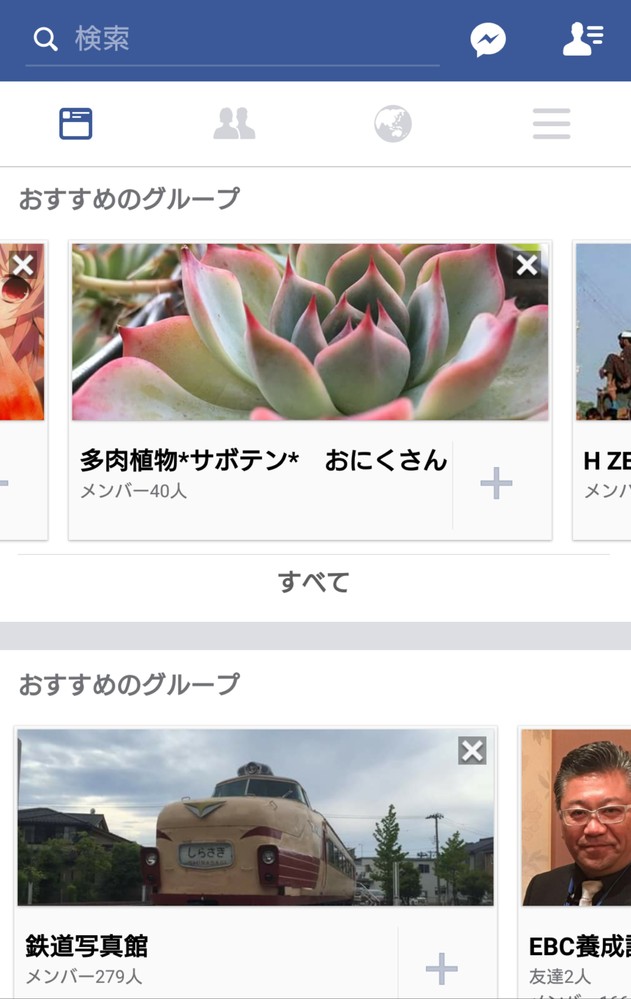The image size is (631, 999).
Task: Dismiss the 多肉植物*サボテン* group suggestion
Action: click(527, 265)
